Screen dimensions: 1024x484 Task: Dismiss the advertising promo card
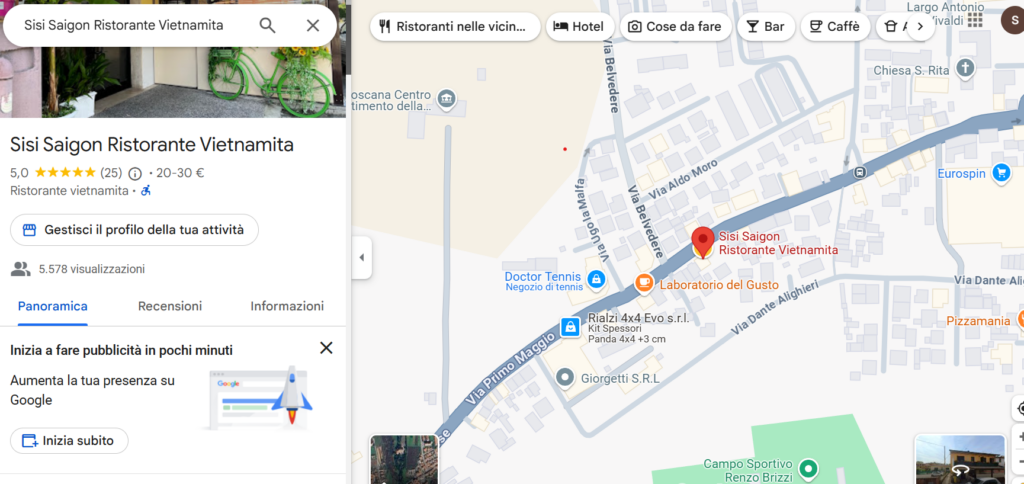(326, 348)
